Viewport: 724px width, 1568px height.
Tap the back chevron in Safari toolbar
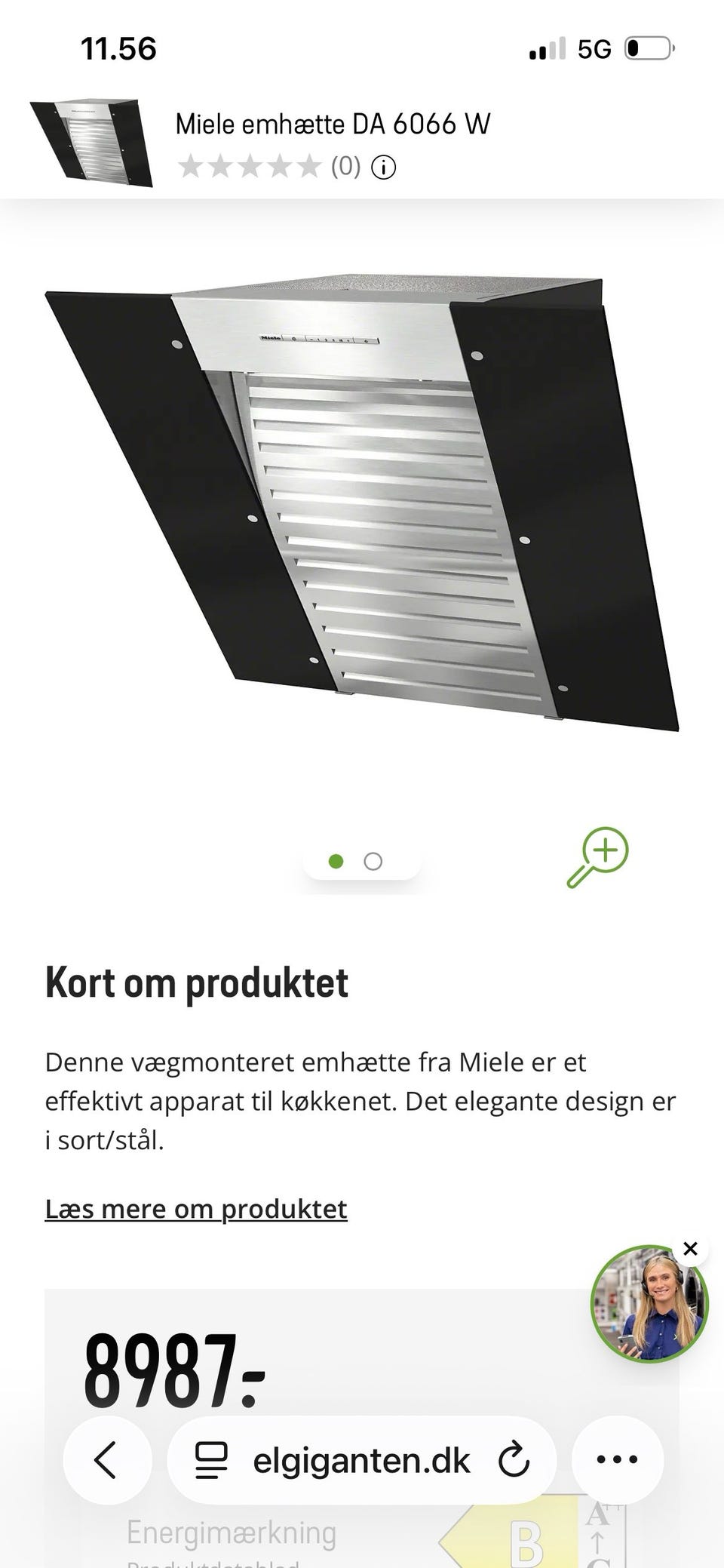point(106,1459)
